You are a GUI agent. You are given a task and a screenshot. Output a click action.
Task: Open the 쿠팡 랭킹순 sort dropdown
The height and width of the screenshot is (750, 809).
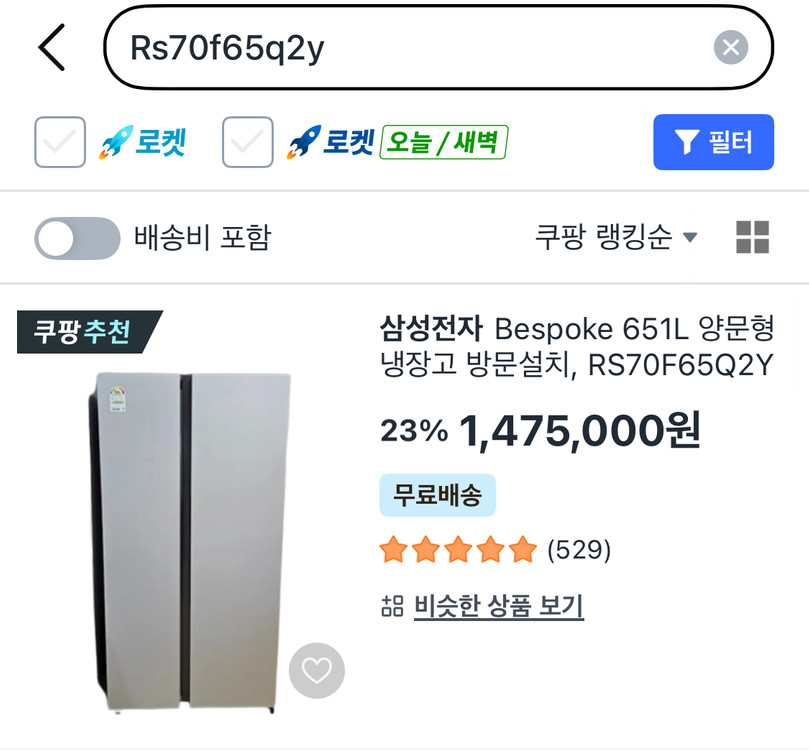(x=616, y=237)
